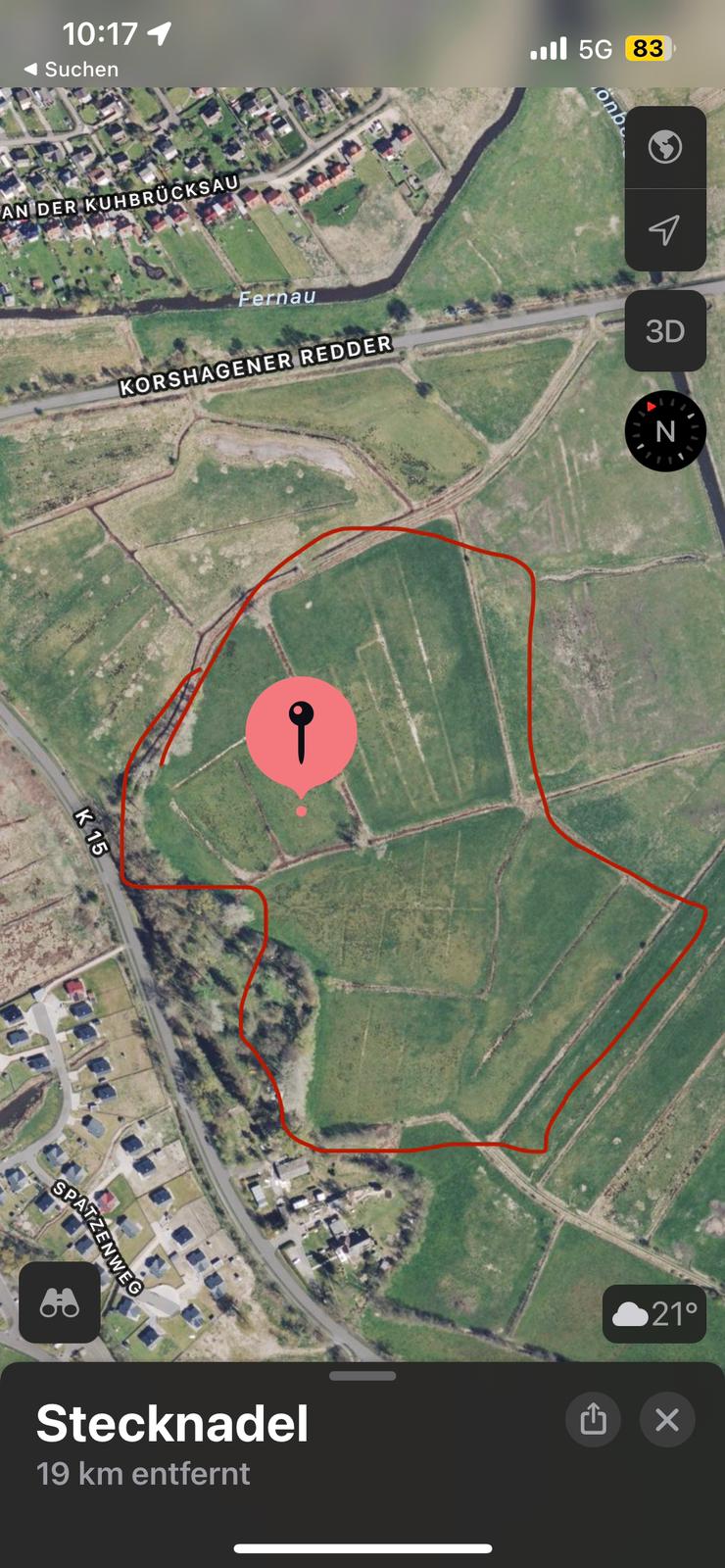Open the weather badge showing 21°
This screenshot has width=725, height=1568.
654,1313
